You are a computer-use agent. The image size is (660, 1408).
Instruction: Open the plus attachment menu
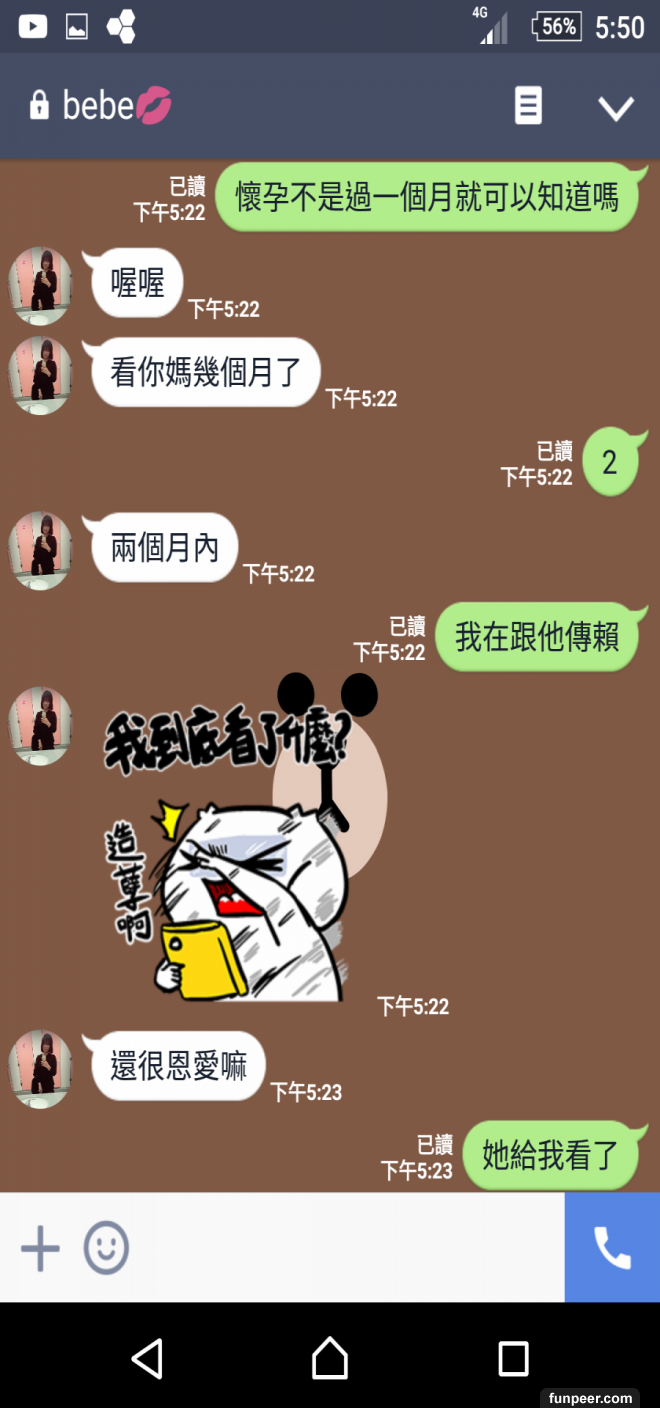pos(40,1248)
